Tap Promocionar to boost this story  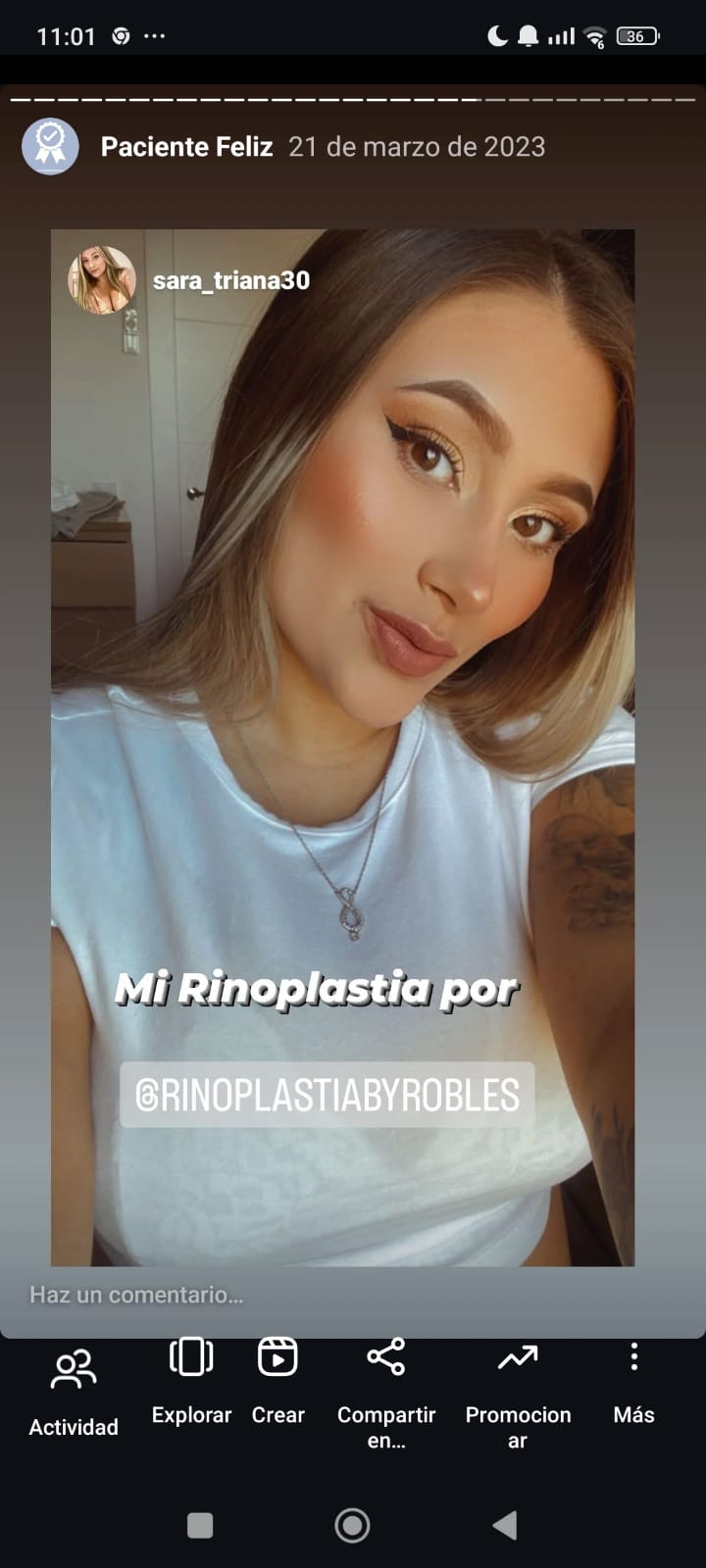coord(518,1394)
